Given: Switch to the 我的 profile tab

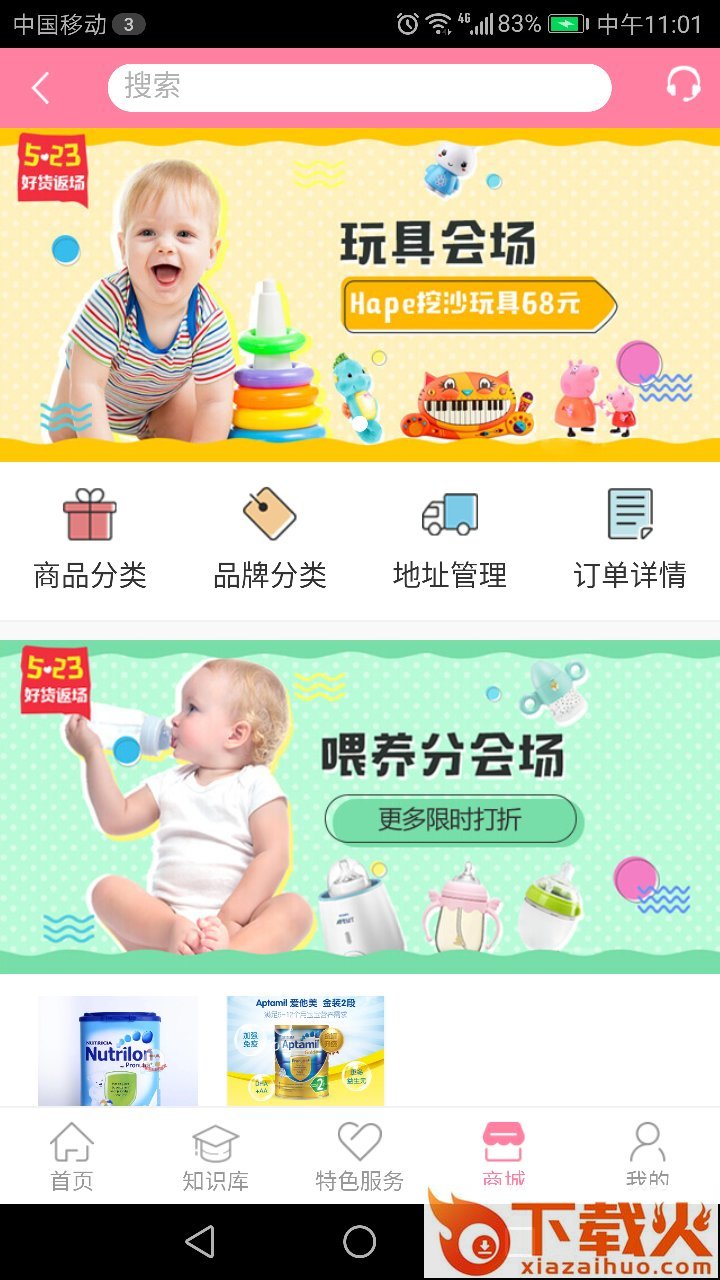Looking at the screenshot, I should pos(647,1156).
